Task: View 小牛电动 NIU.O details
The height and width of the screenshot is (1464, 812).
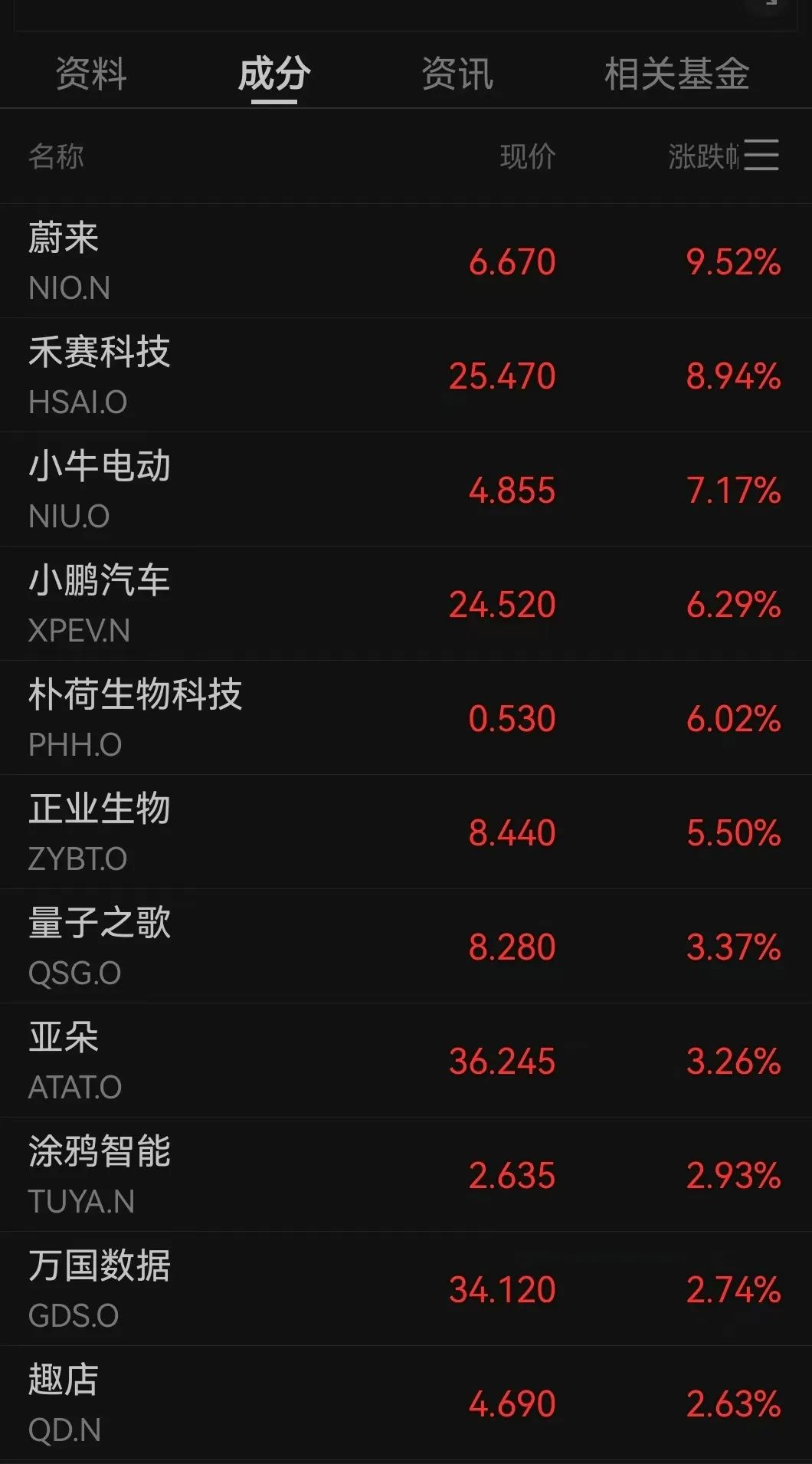Action: (406, 489)
